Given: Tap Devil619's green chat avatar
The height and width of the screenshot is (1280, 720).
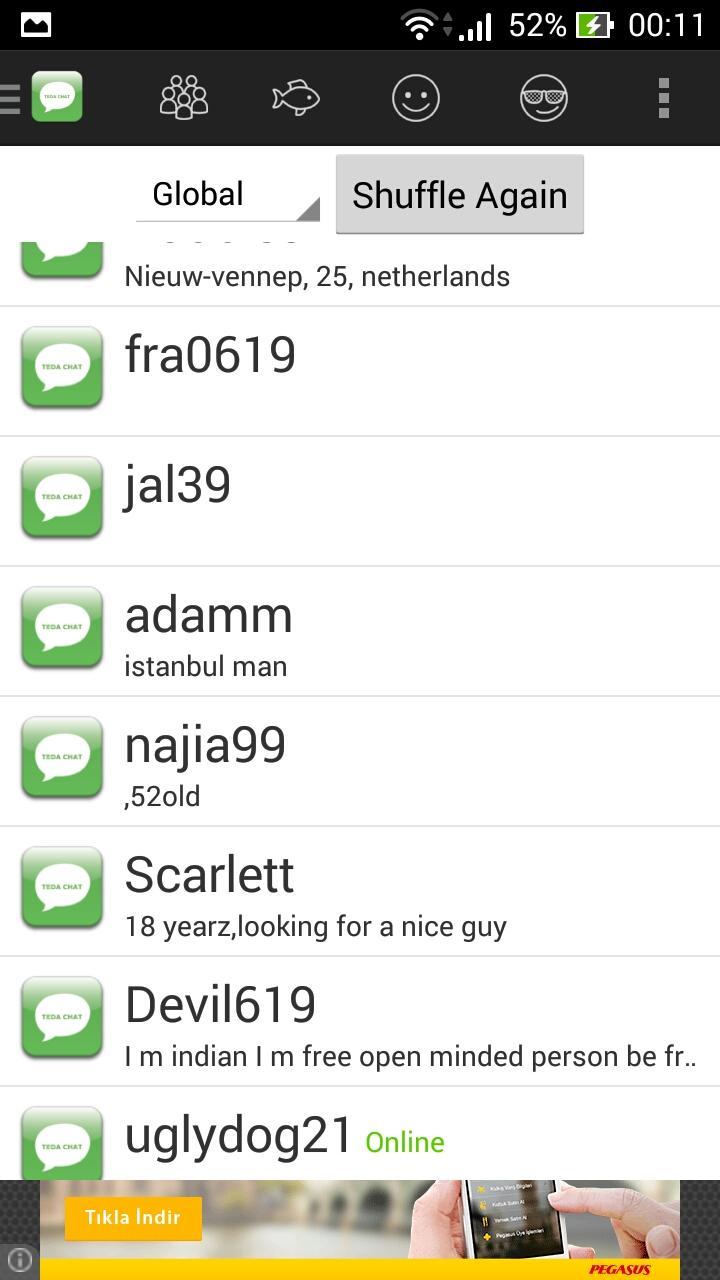Looking at the screenshot, I should point(61,1017).
